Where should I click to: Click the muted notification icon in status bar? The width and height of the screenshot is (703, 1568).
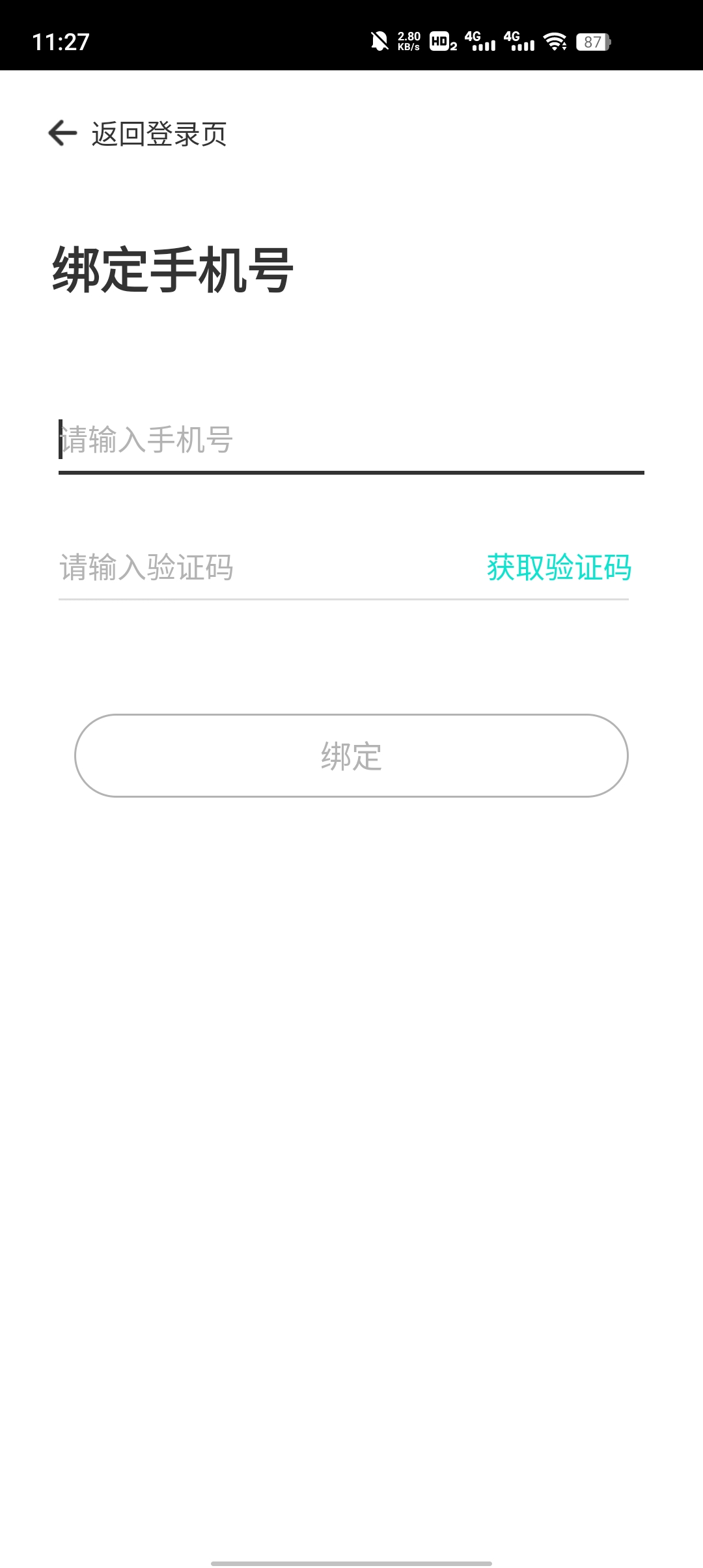click(379, 42)
